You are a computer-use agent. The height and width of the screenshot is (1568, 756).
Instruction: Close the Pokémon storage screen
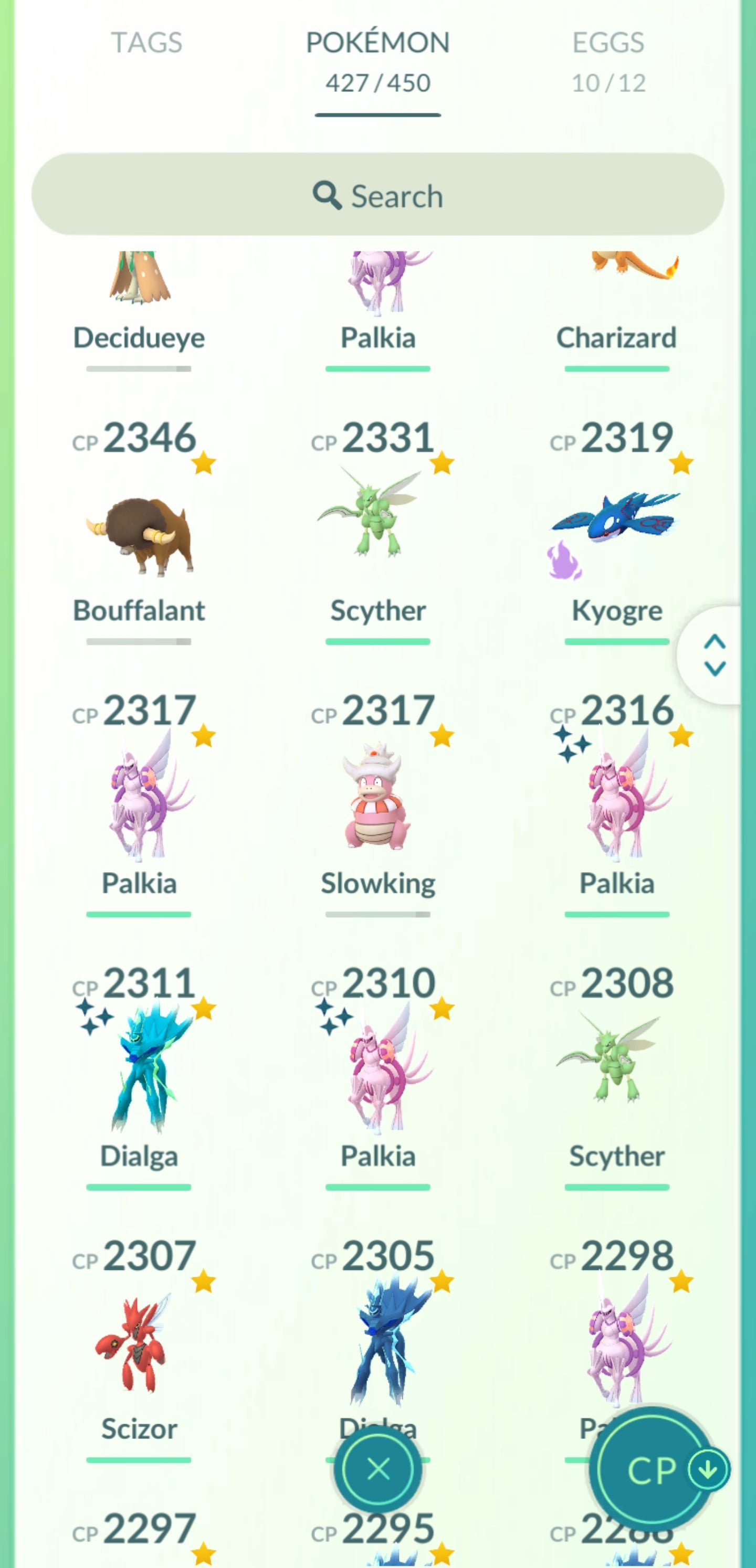coord(379,1469)
